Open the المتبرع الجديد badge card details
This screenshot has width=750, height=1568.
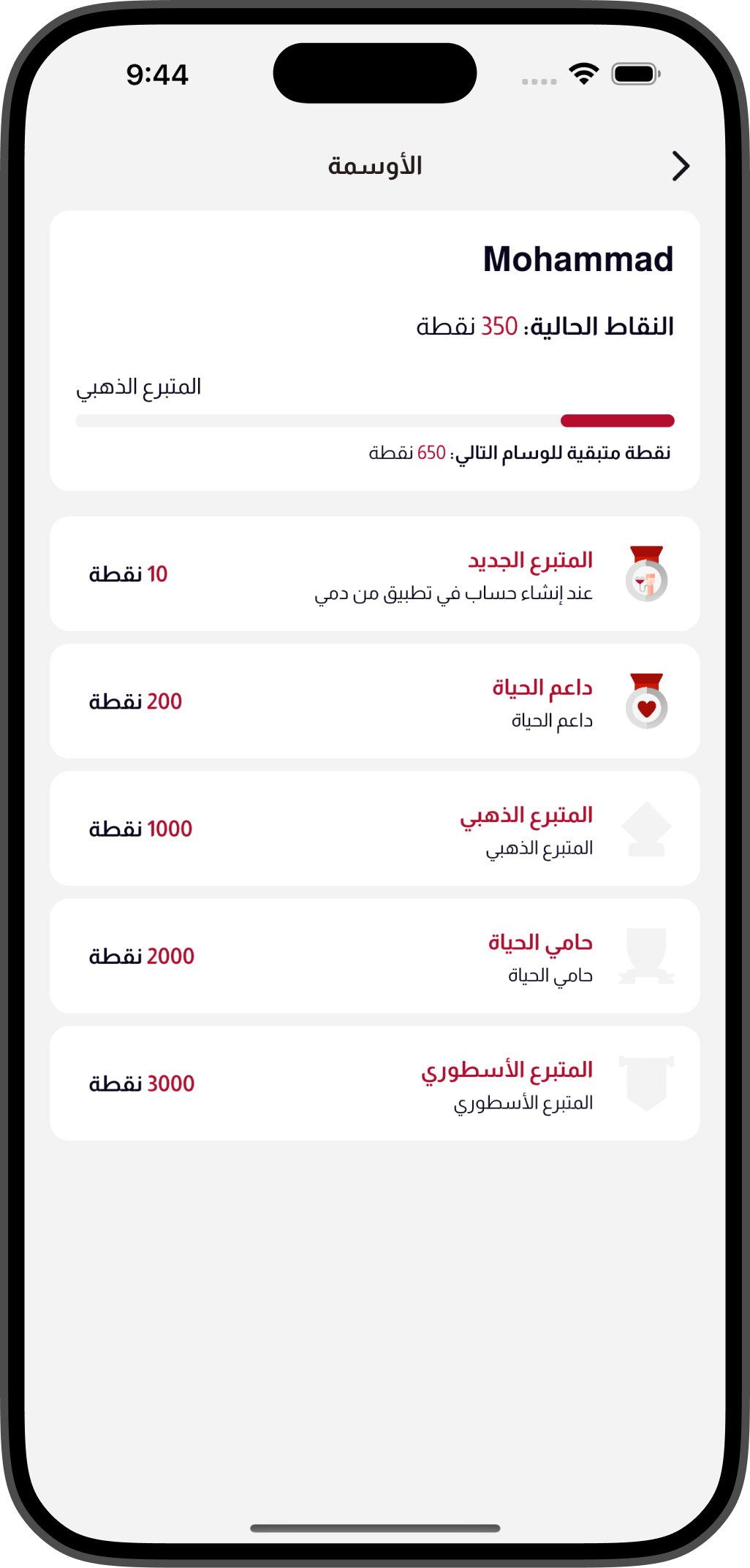click(x=374, y=574)
